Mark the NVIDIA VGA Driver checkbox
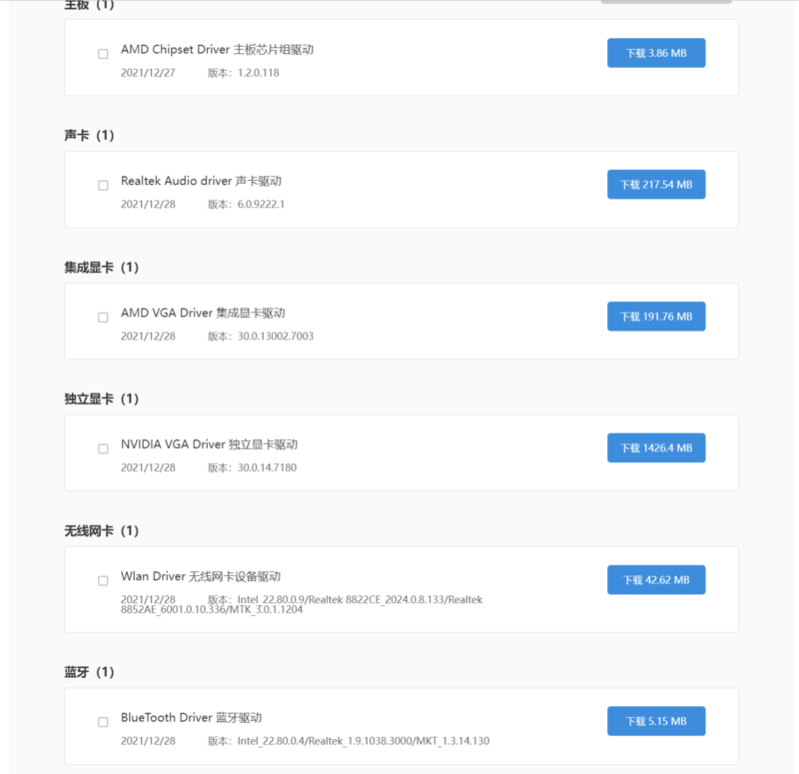Viewport: 799px width, 774px height. coord(103,449)
